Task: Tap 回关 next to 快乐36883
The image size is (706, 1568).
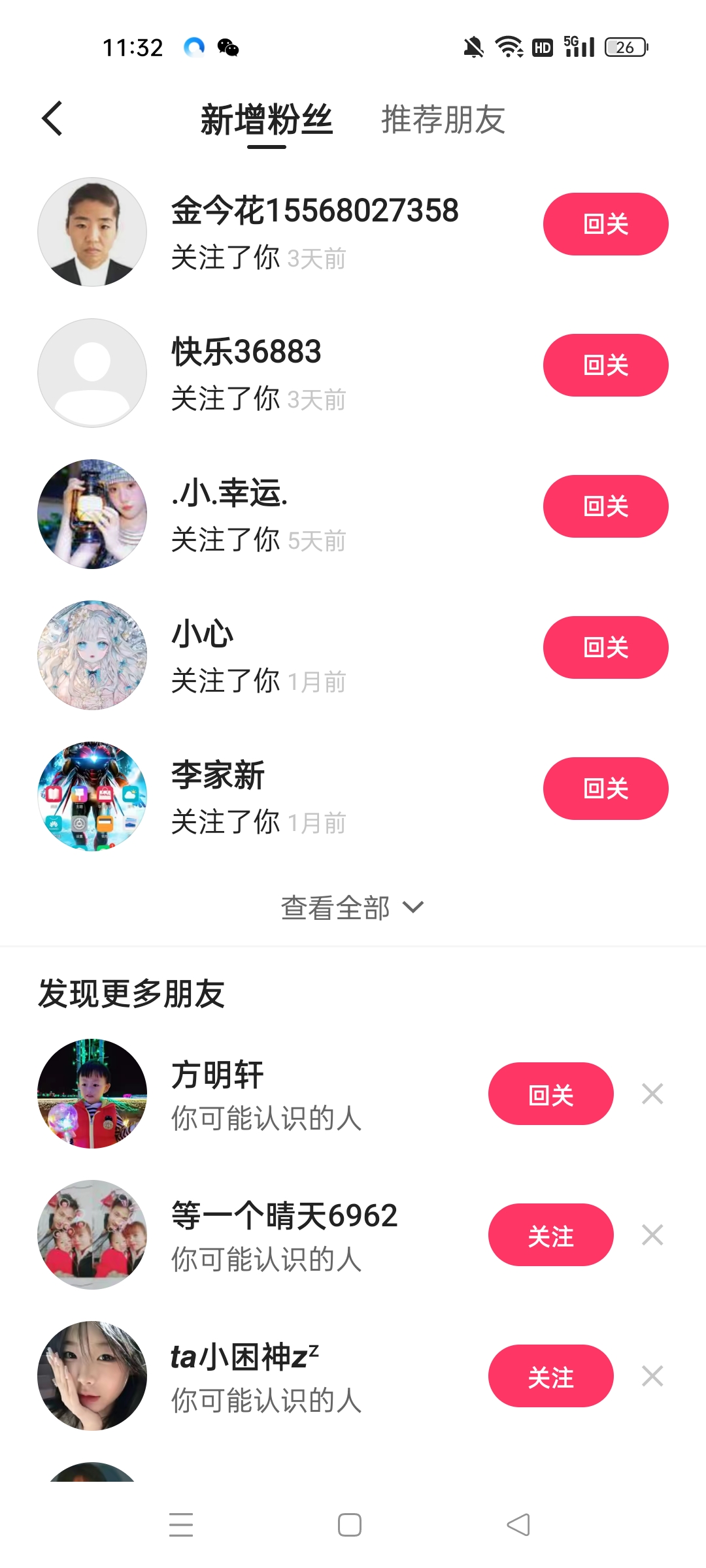Action: click(x=605, y=365)
